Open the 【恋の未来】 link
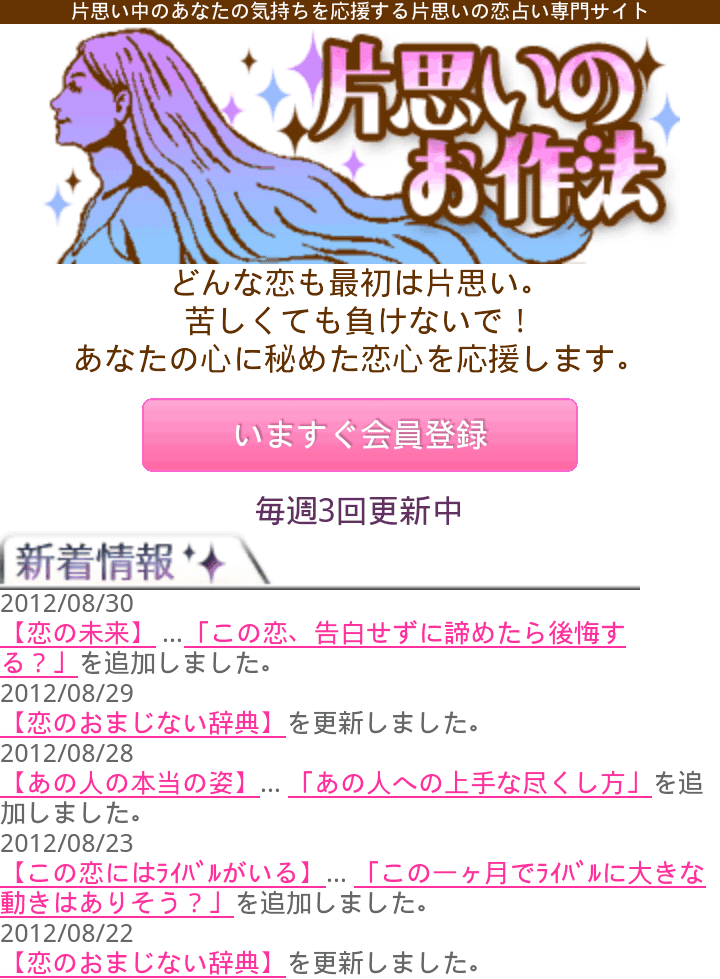Viewport: 720px width, 979px height. (78, 634)
